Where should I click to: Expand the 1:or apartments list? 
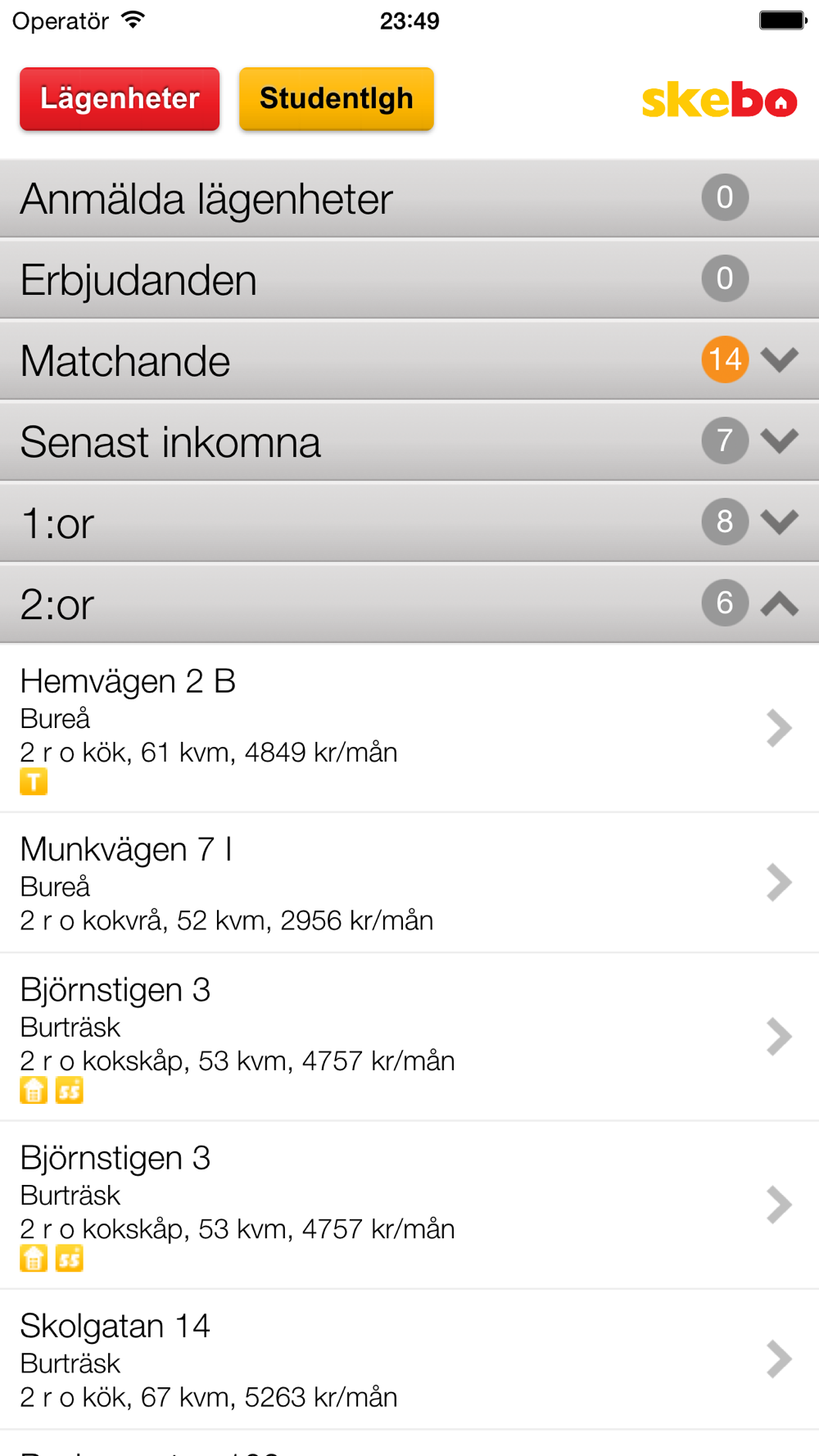click(x=409, y=522)
